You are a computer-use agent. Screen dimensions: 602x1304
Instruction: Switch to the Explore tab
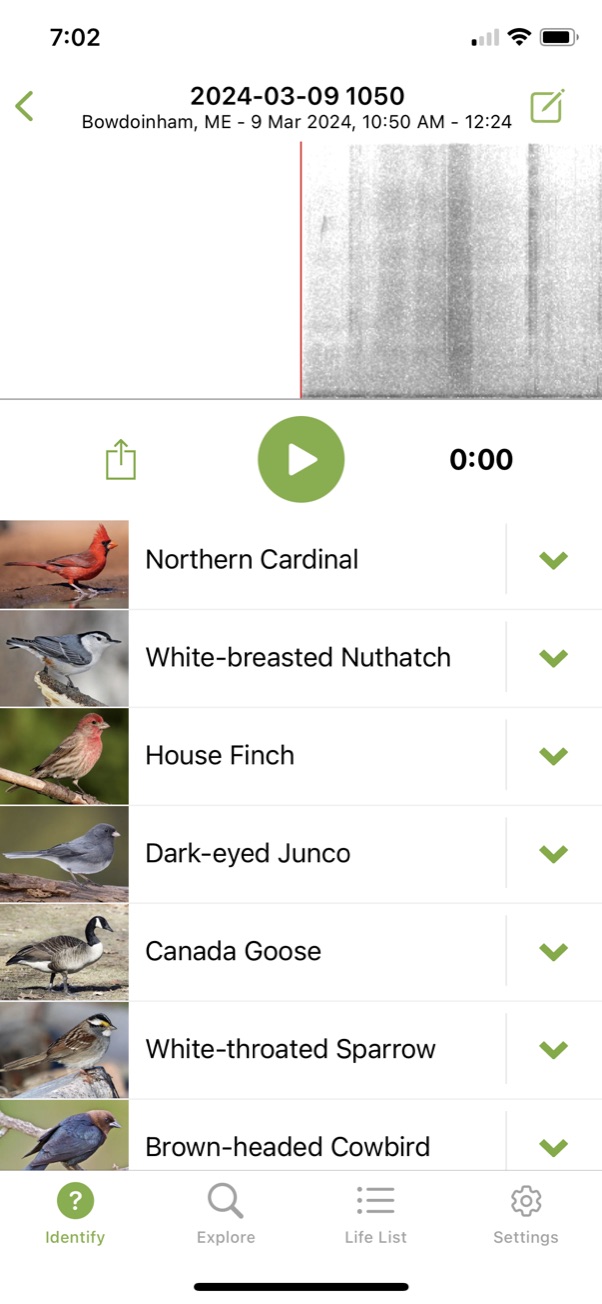tap(226, 1214)
